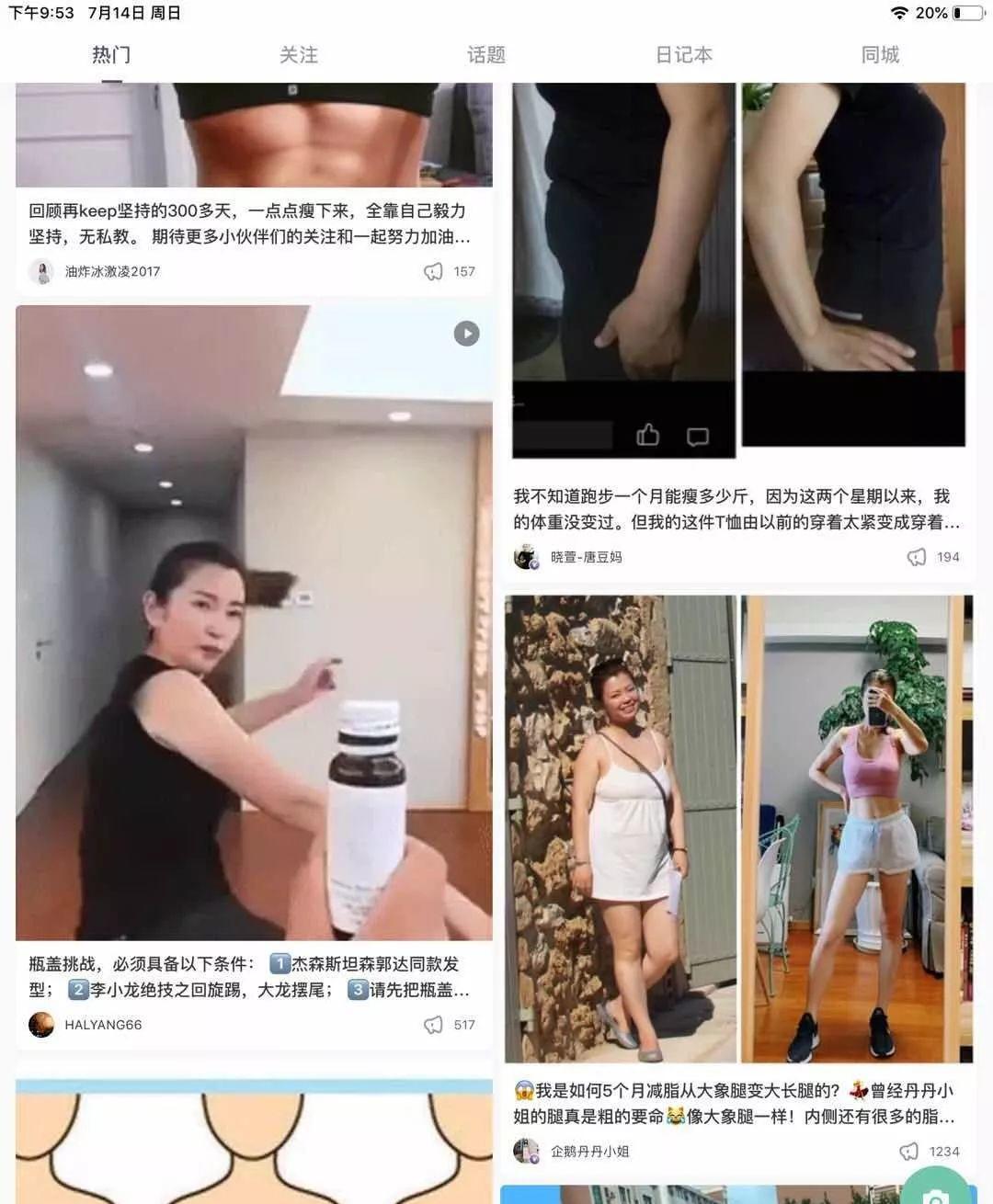Play the 瓶盖挑战 video

[466, 334]
